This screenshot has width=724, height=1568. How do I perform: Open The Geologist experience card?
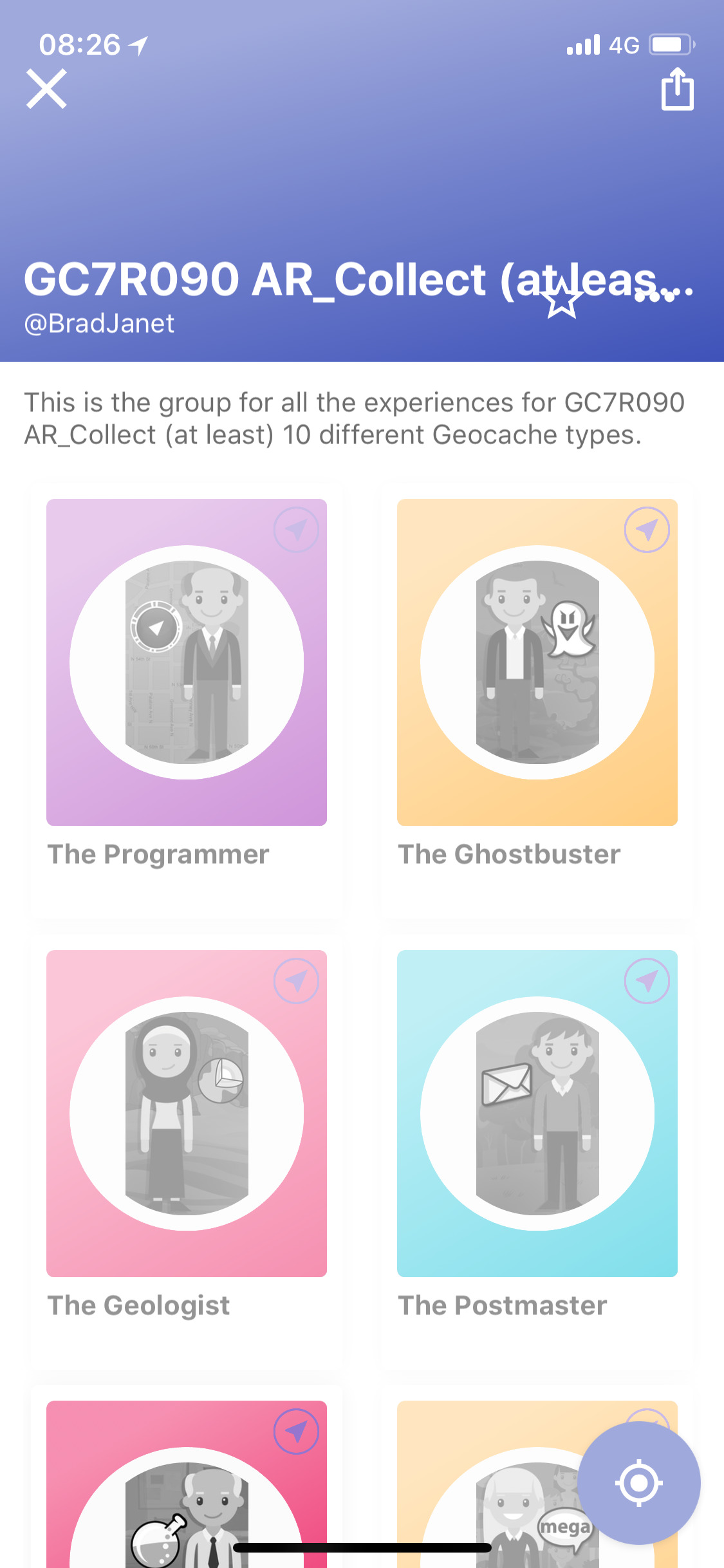pyautogui.click(x=187, y=1114)
